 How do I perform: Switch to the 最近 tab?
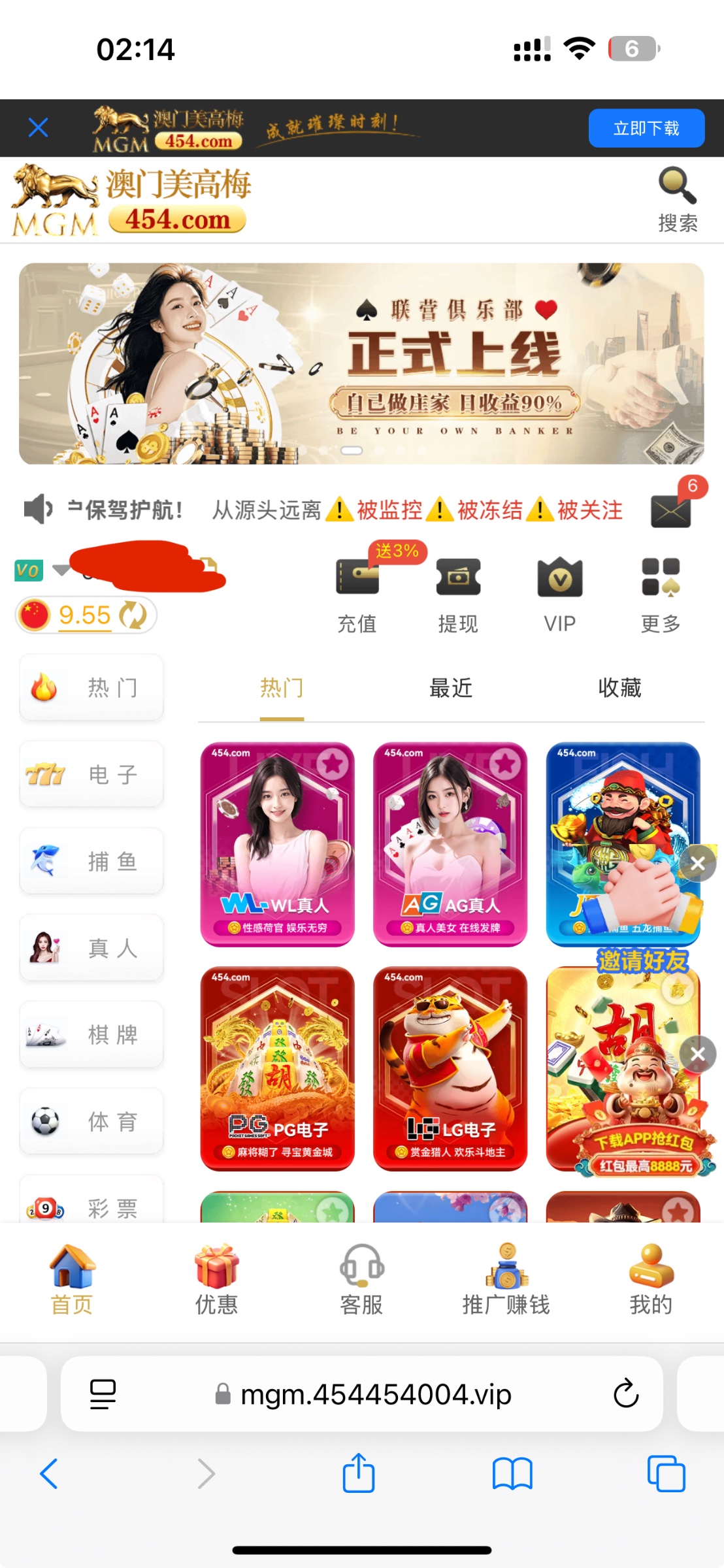(450, 688)
